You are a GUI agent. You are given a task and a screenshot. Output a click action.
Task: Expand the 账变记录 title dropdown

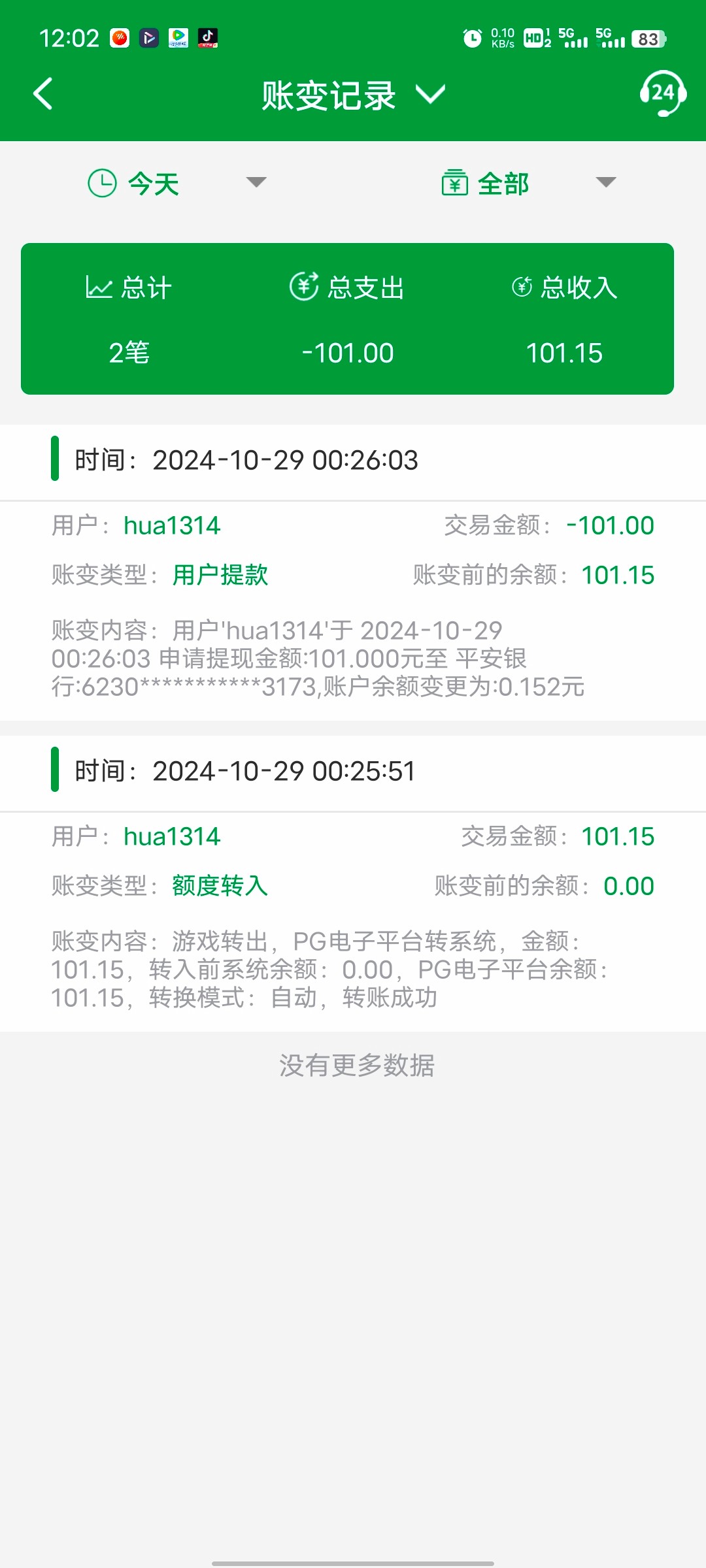[x=353, y=95]
